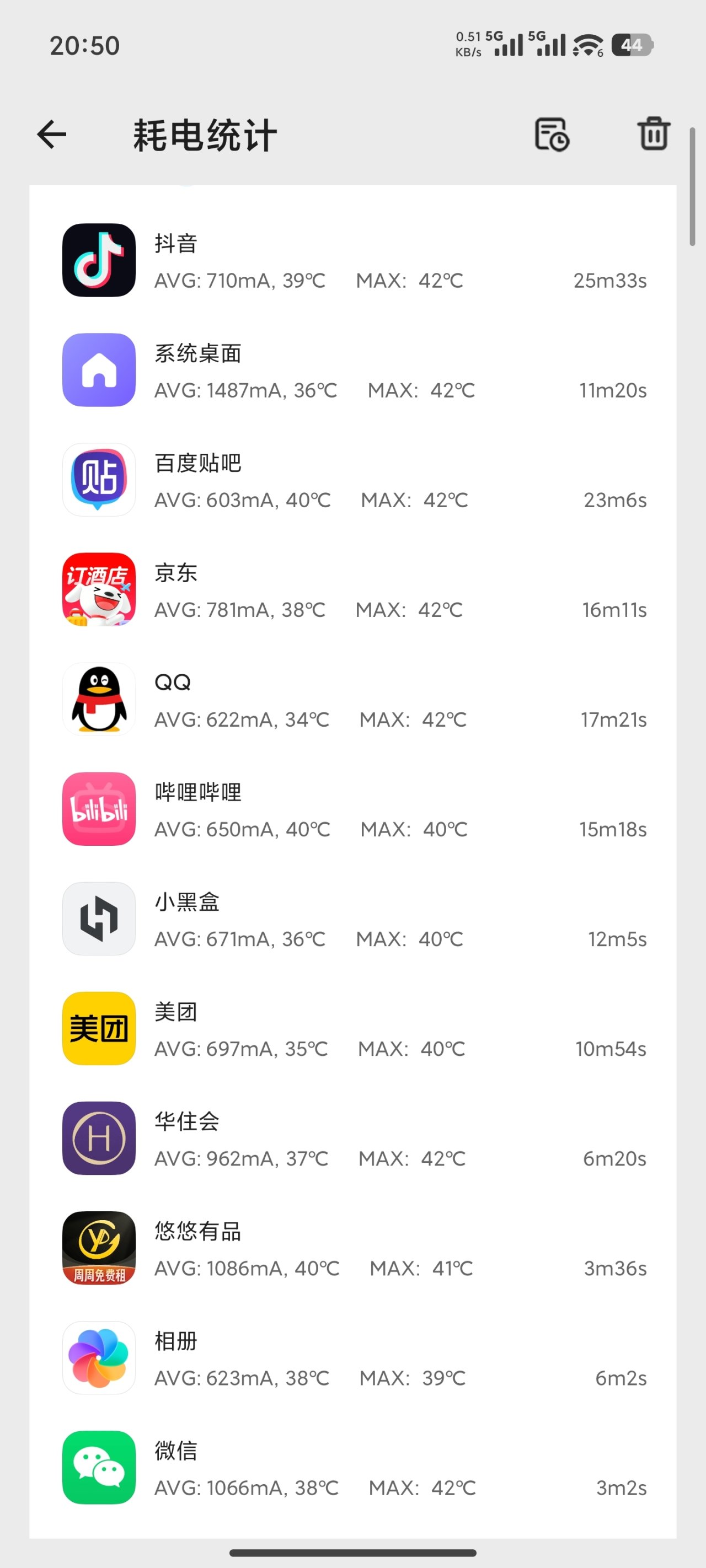This screenshot has width=706, height=1568.
Task: View 哔哩哔哩 power stats
Action: [354, 809]
